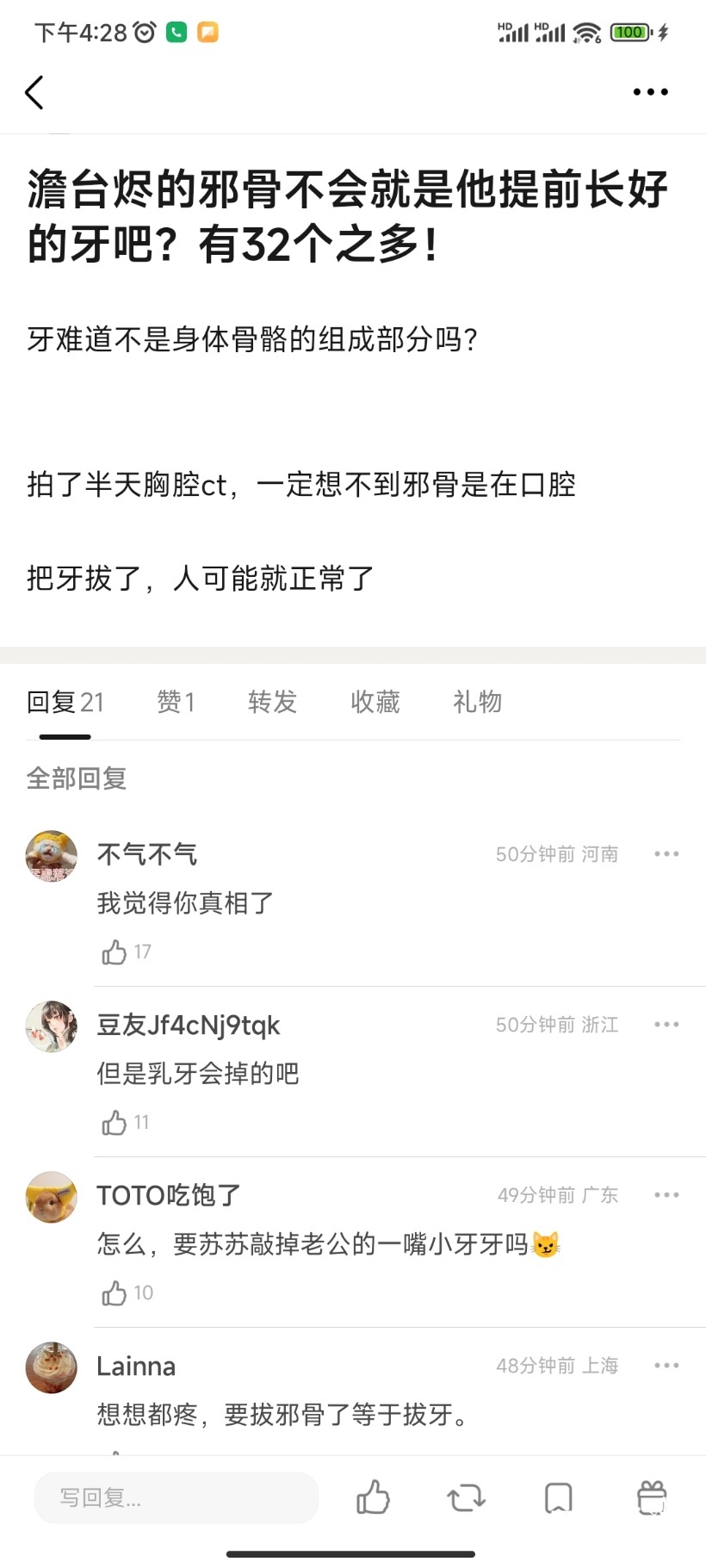This screenshot has width=706, height=1568.
Task: Tap the thumbs-up icon in the bottom toolbar
Action: [372, 1497]
